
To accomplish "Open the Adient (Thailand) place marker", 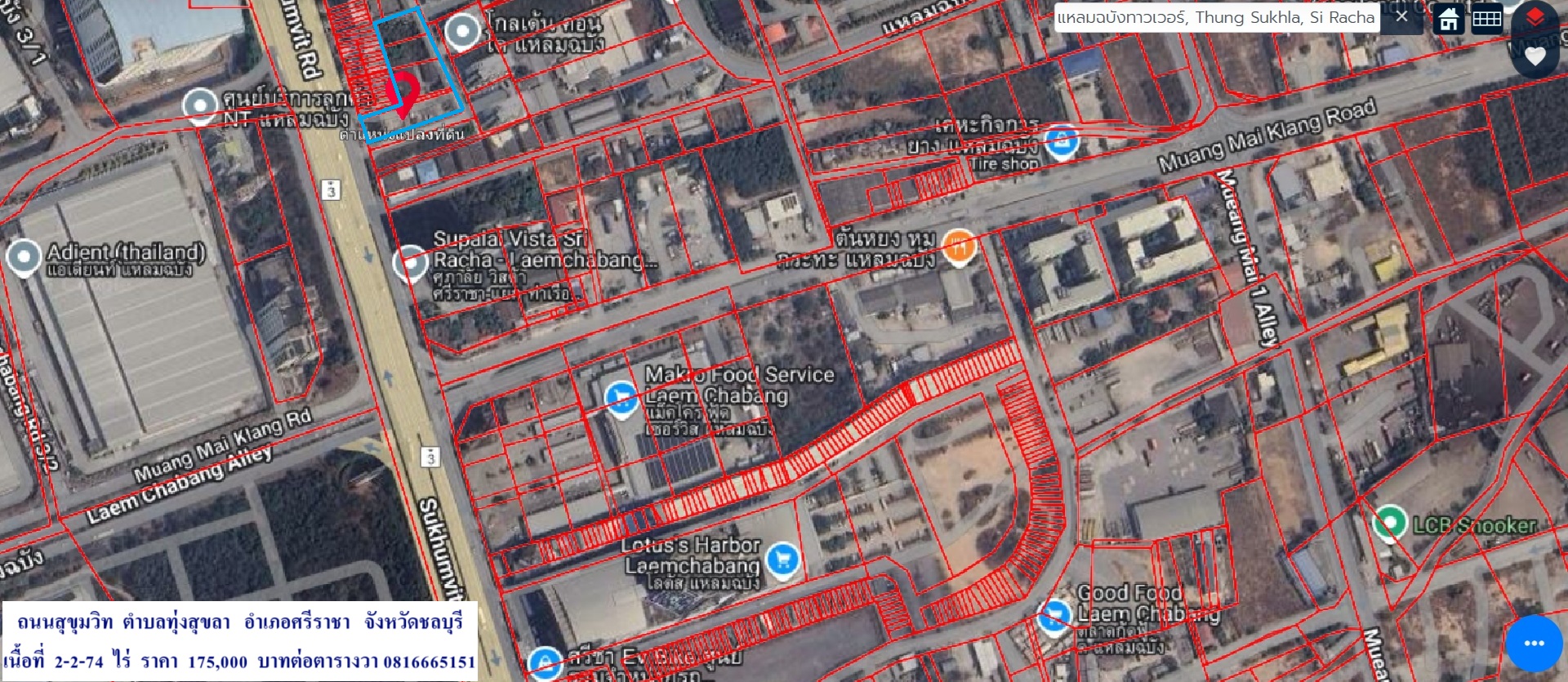I will click(24, 257).
